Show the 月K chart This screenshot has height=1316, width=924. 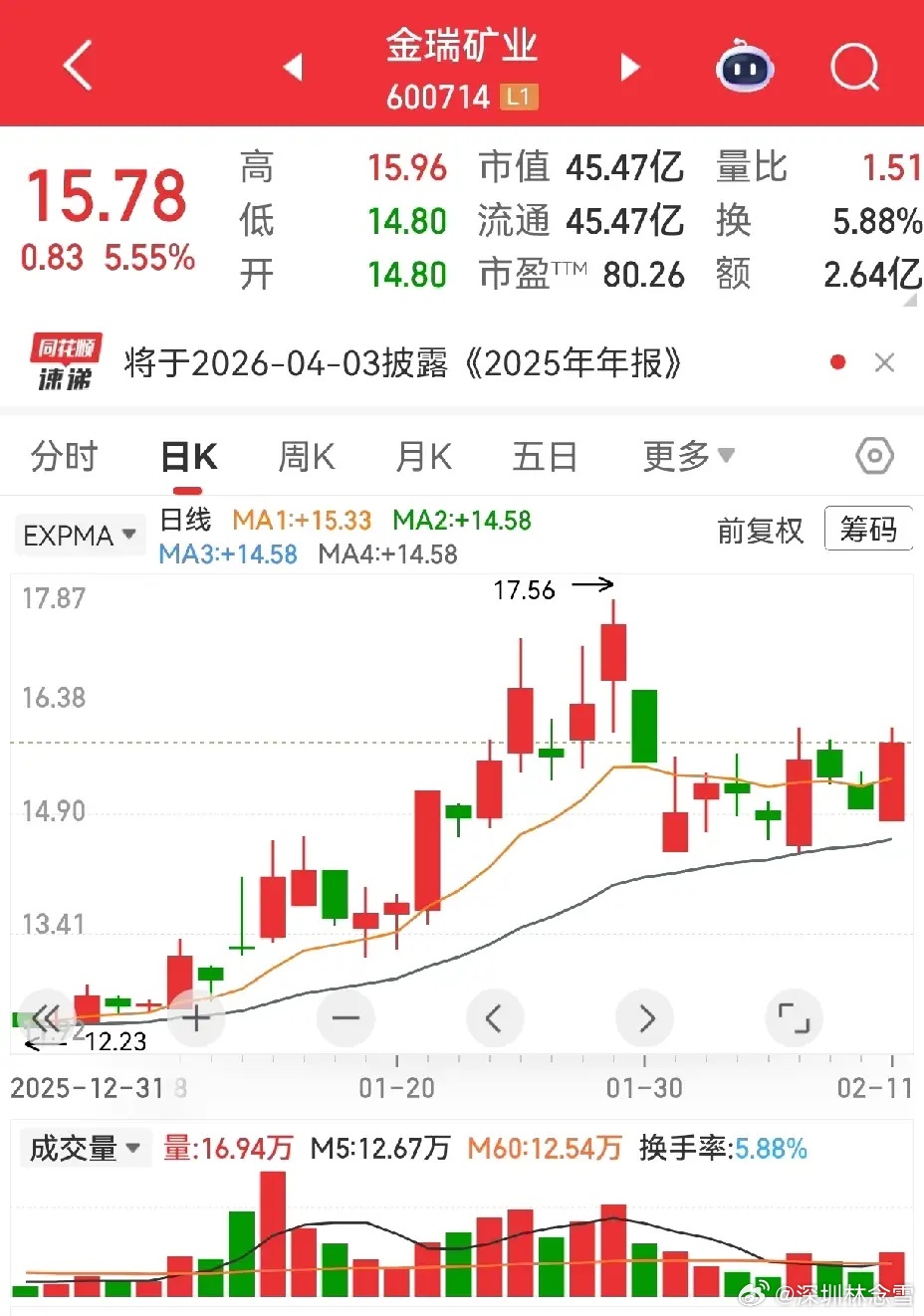tap(423, 457)
